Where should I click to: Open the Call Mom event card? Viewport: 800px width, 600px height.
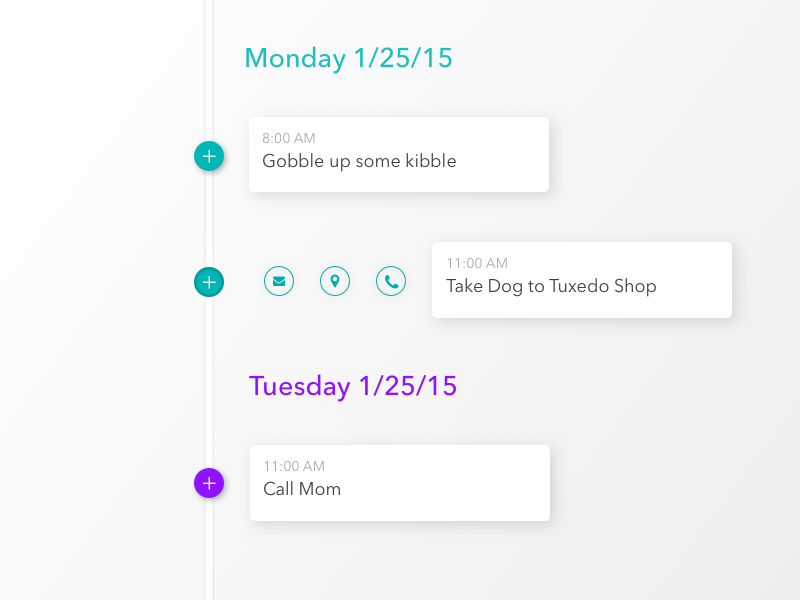click(399, 482)
